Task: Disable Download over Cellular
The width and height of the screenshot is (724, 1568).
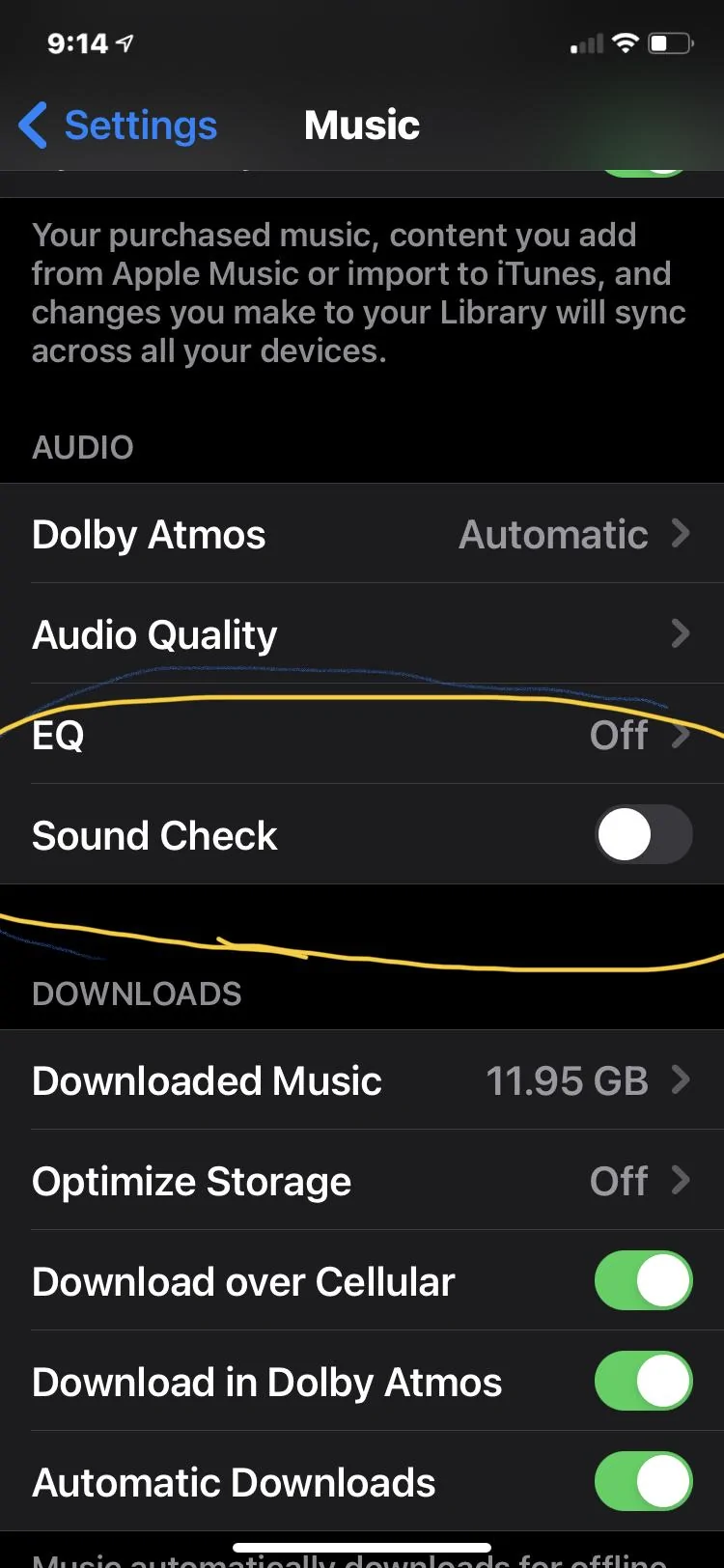Action: [643, 1281]
